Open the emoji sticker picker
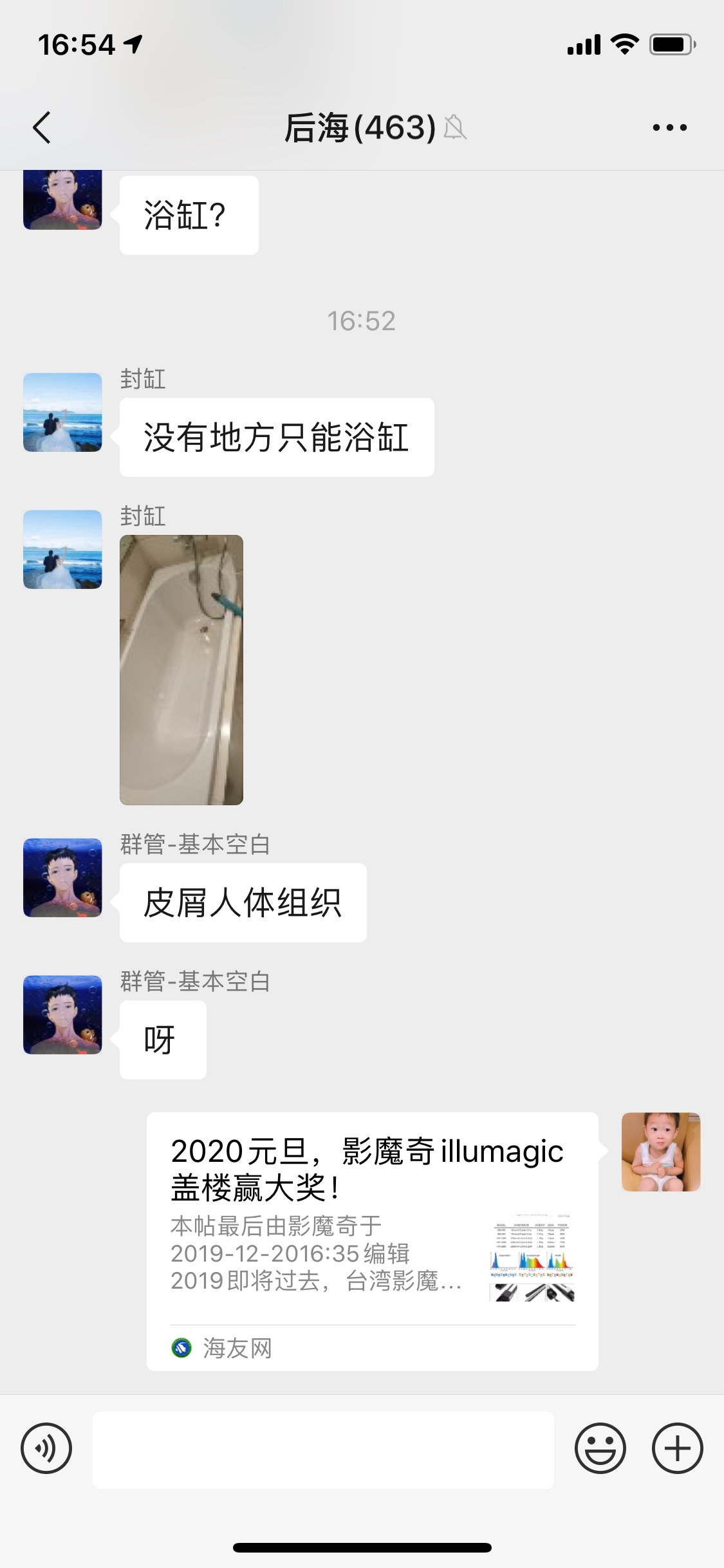The image size is (724, 1568). [600, 1449]
